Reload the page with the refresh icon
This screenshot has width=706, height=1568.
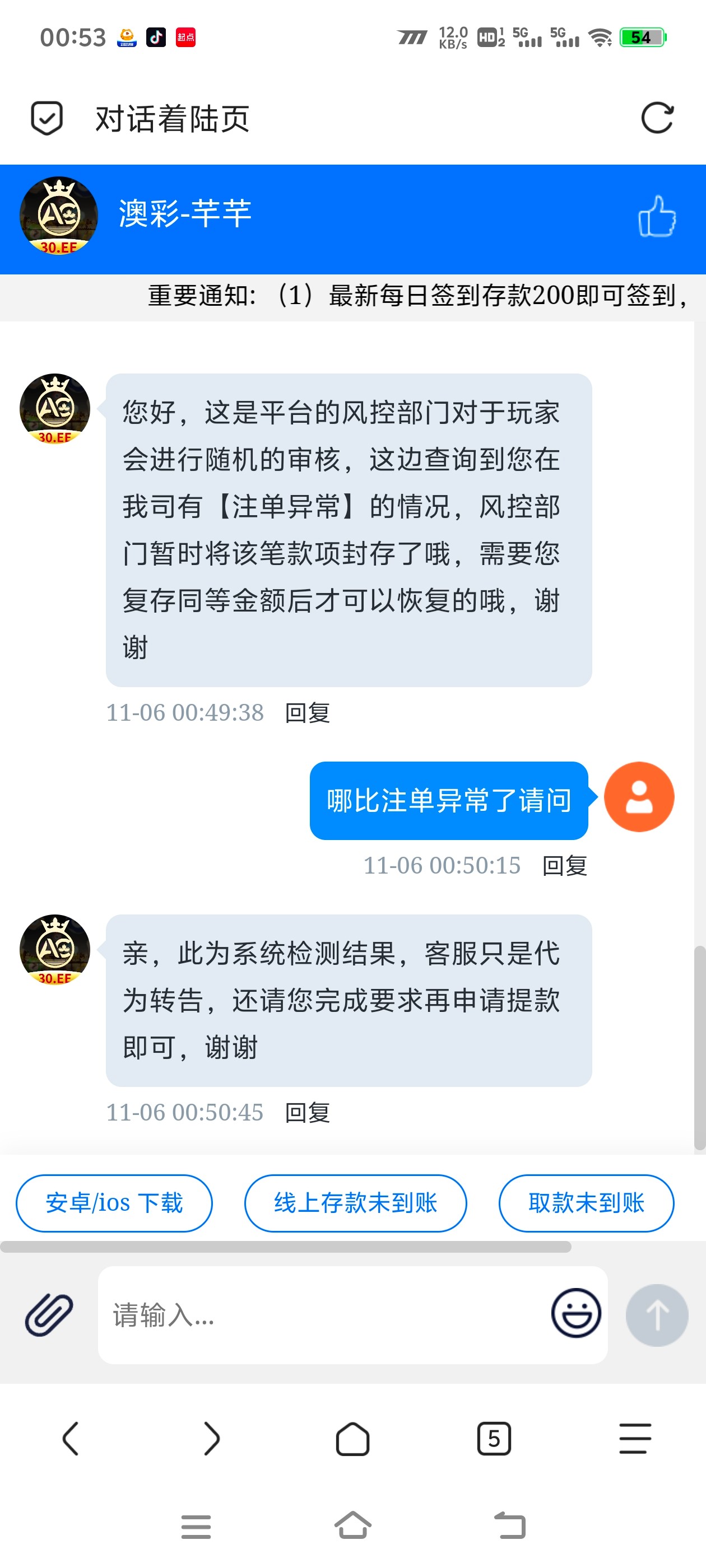[657, 118]
